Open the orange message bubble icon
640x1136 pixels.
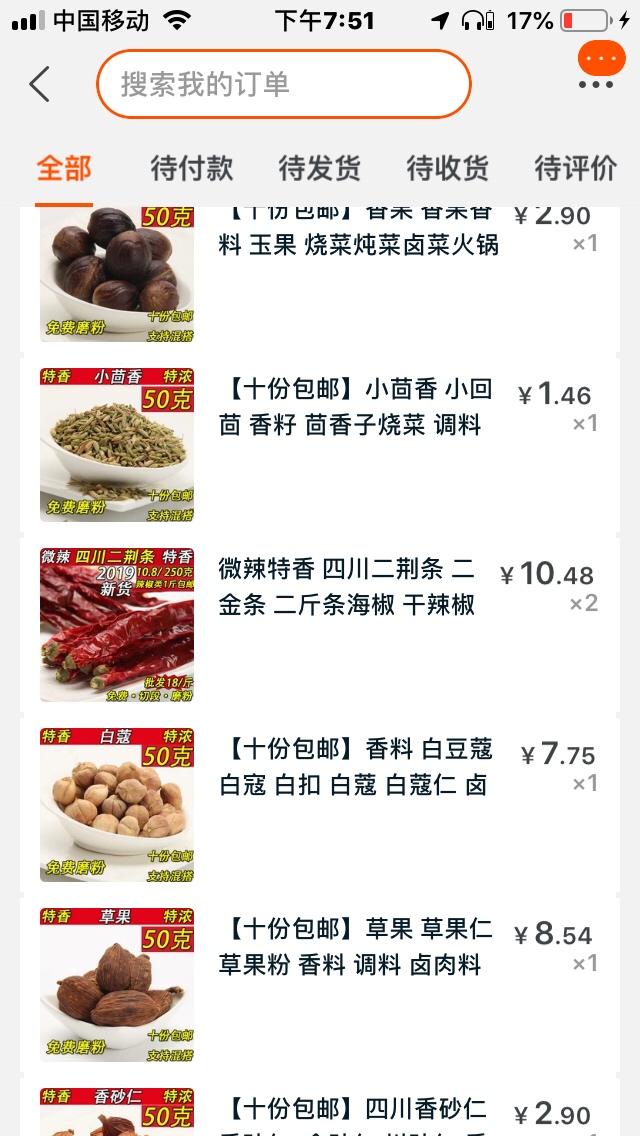pos(601,61)
